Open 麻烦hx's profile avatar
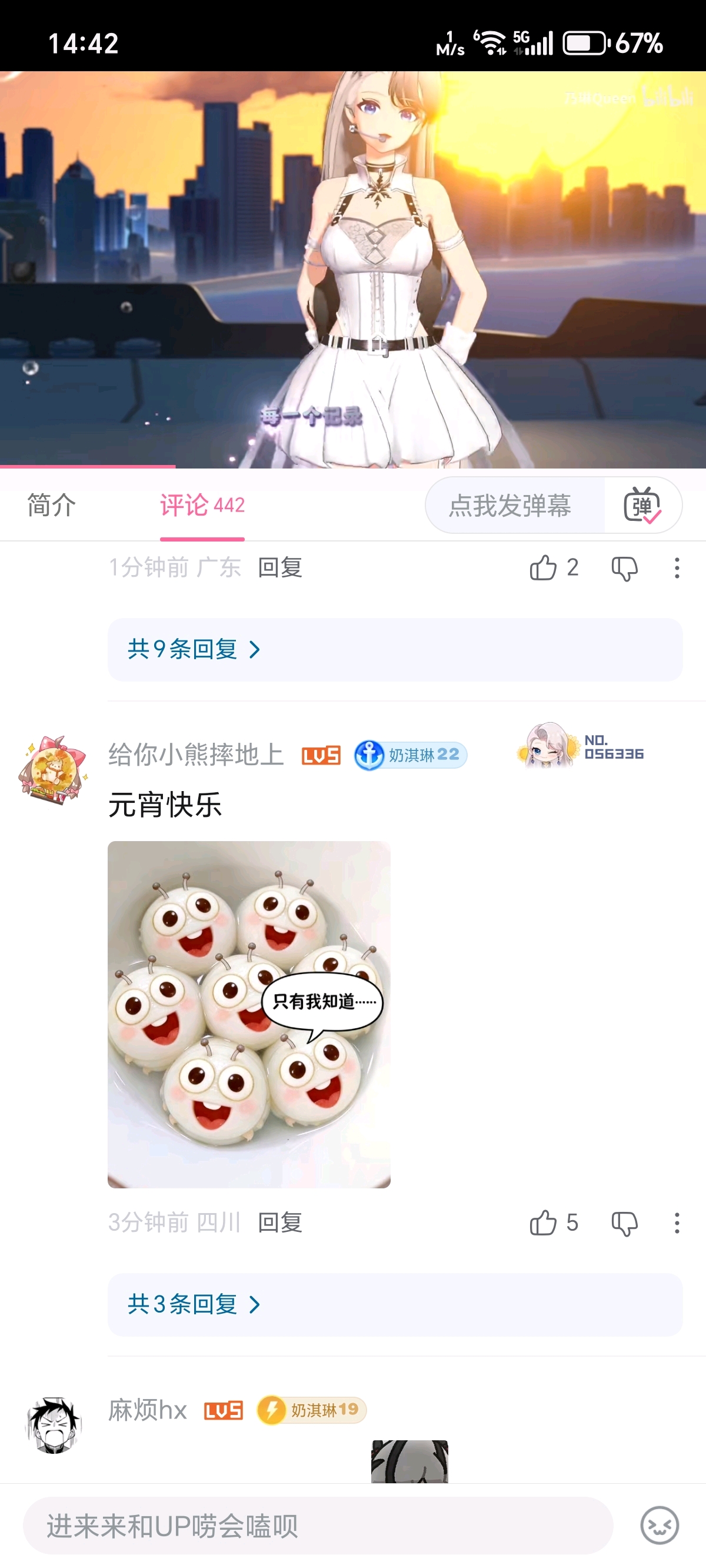This screenshot has width=706, height=1568. [54, 1426]
